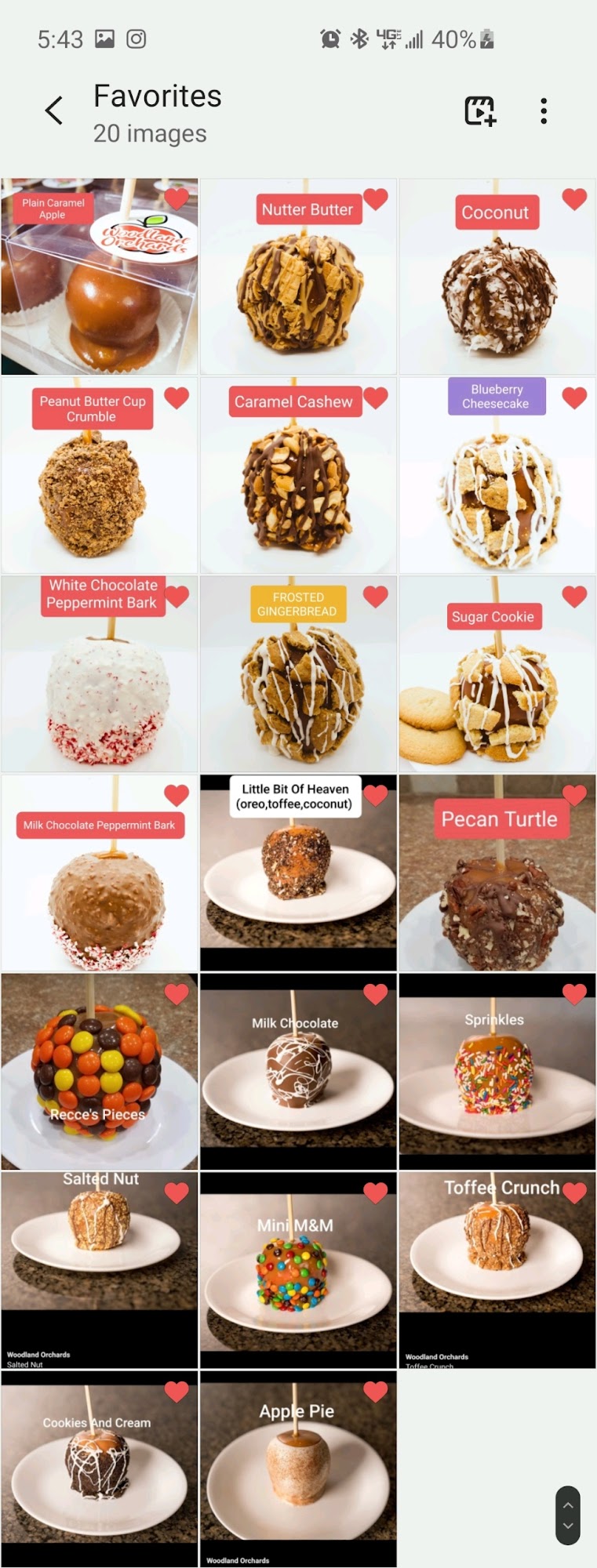Create a movie or story from the album
This screenshot has height=1568, width=597.
pos(480,111)
